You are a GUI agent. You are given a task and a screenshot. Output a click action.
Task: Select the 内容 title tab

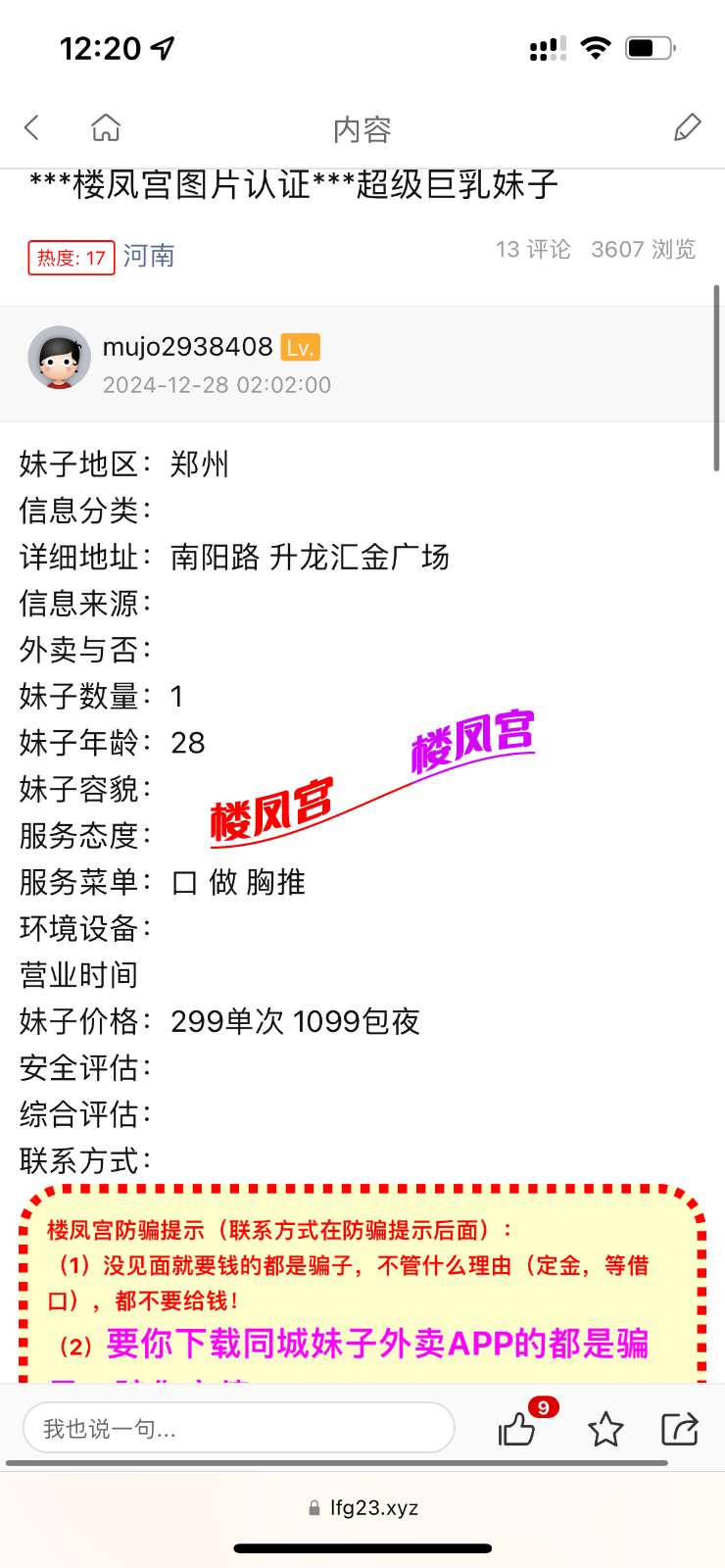pyautogui.click(x=362, y=128)
